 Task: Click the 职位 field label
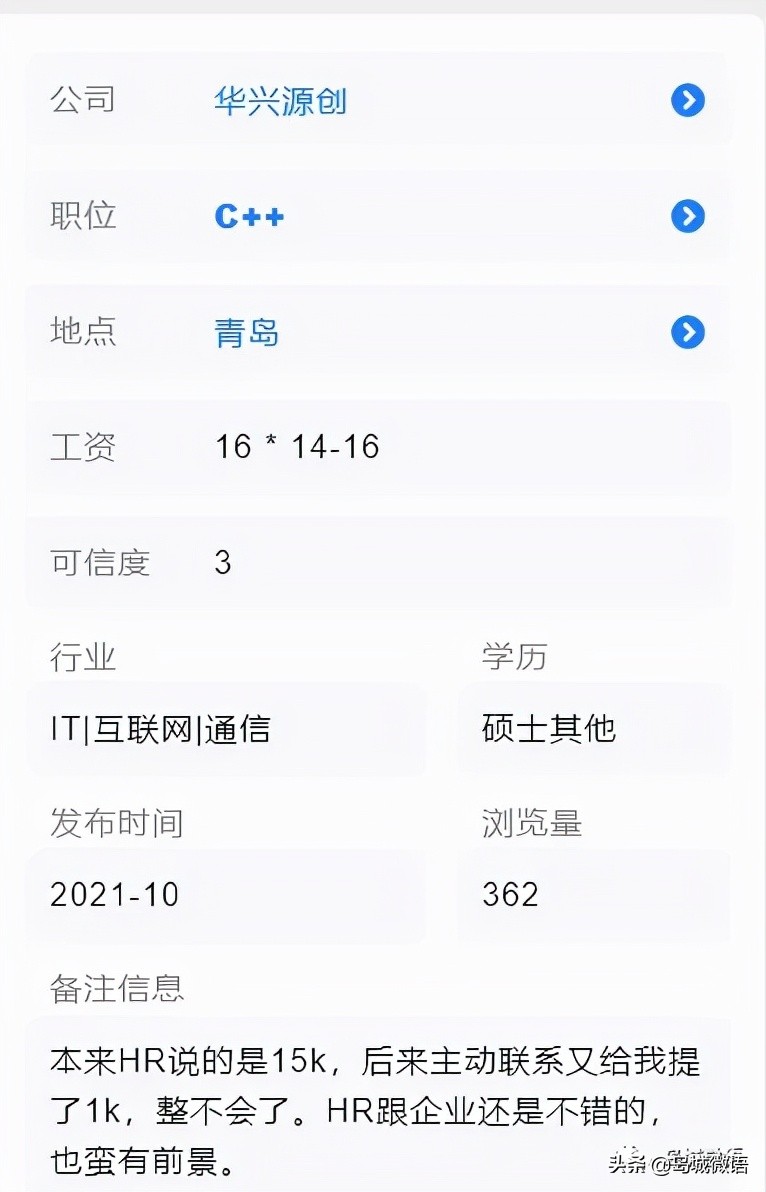tap(84, 216)
